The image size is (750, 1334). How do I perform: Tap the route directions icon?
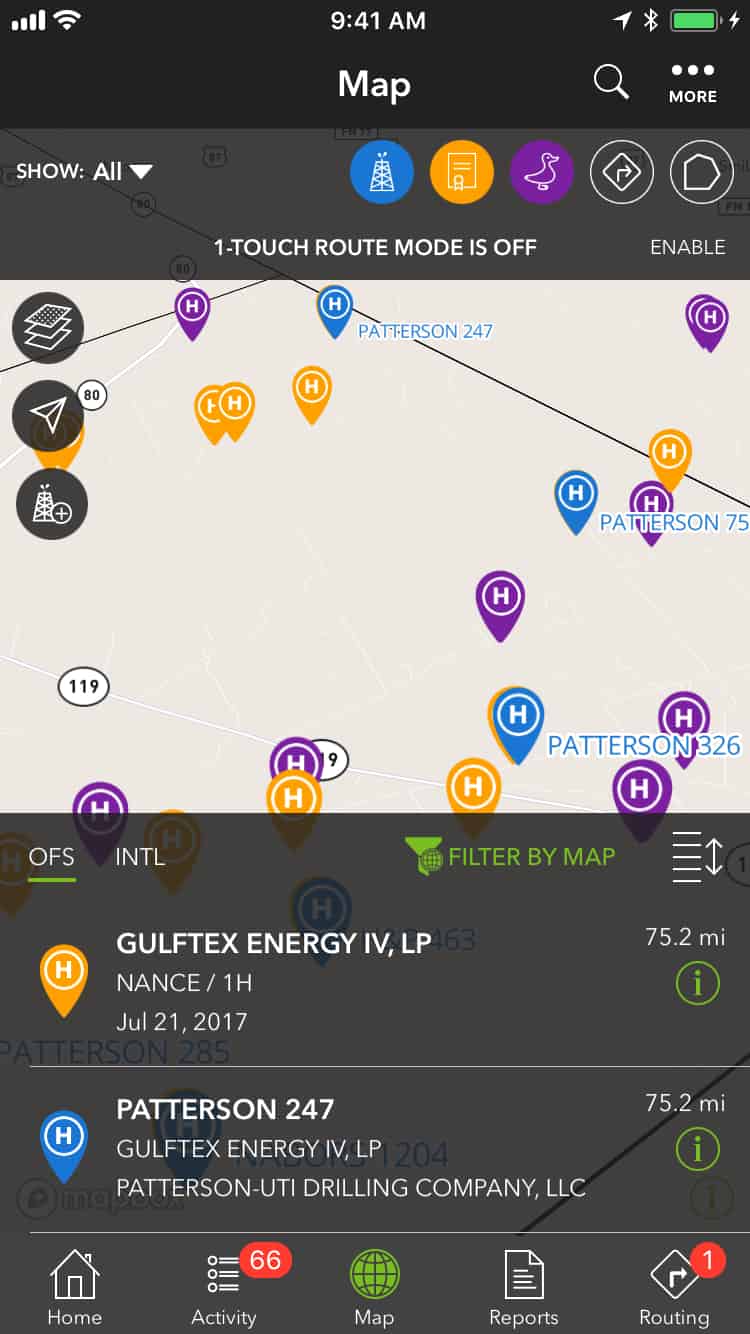(x=622, y=172)
